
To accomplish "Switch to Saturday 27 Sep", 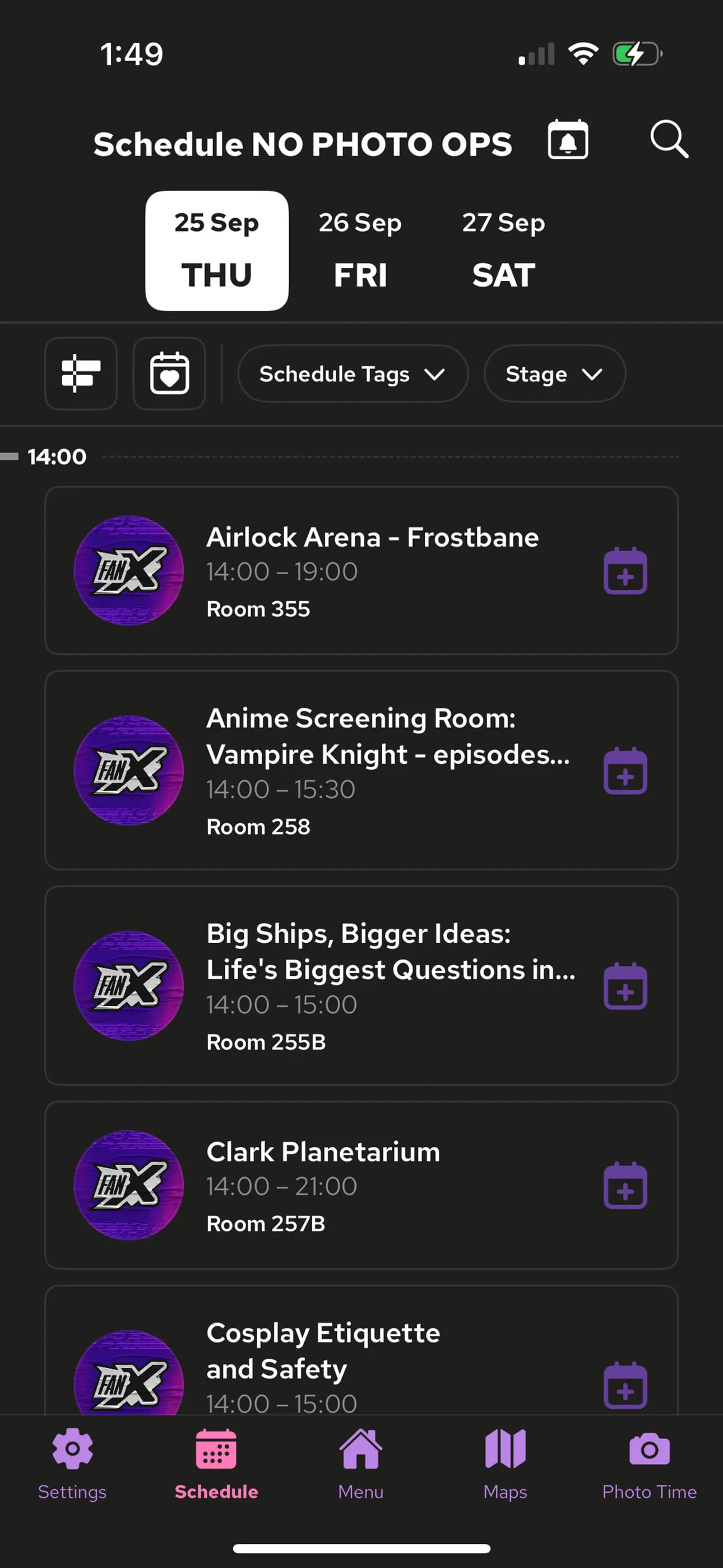I will pyautogui.click(x=503, y=250).
